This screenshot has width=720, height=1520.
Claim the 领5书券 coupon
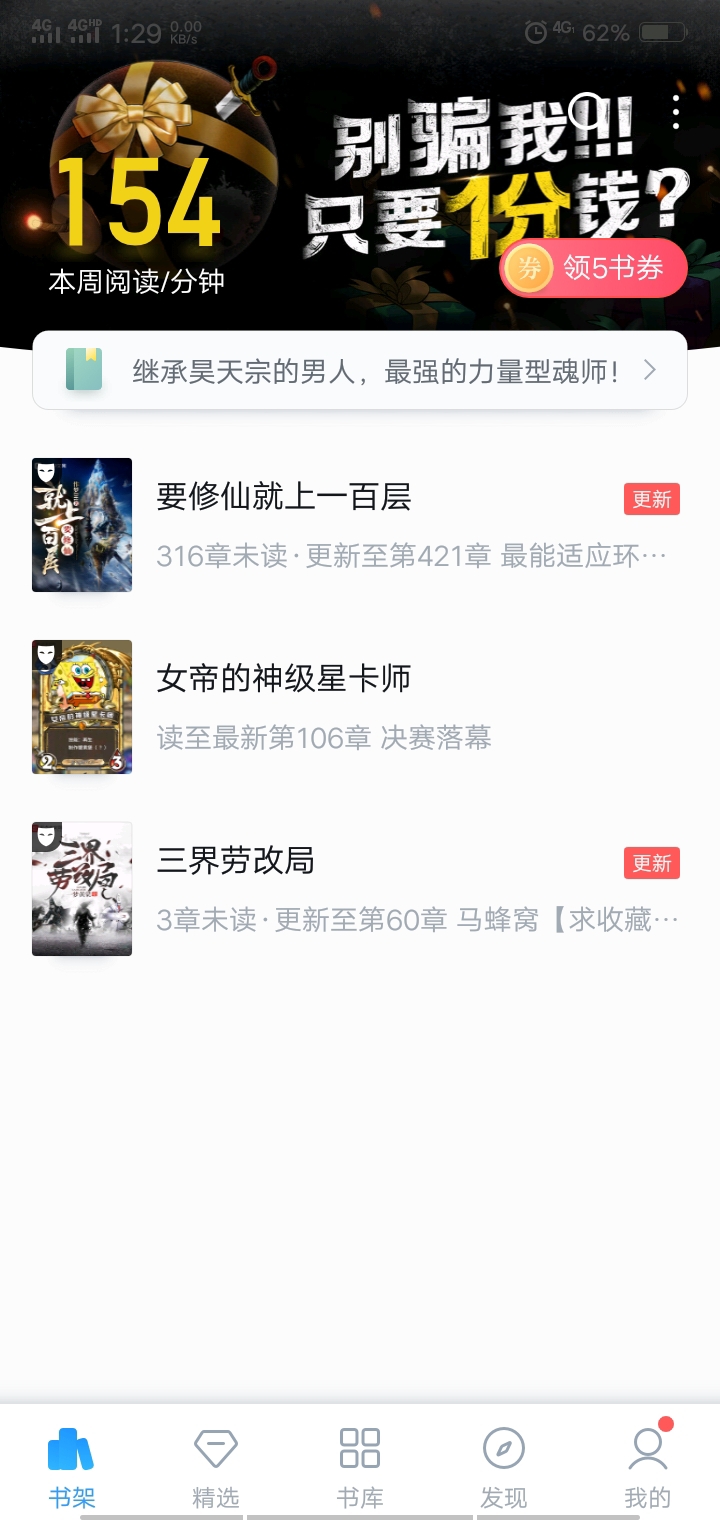tap(593, 268)
